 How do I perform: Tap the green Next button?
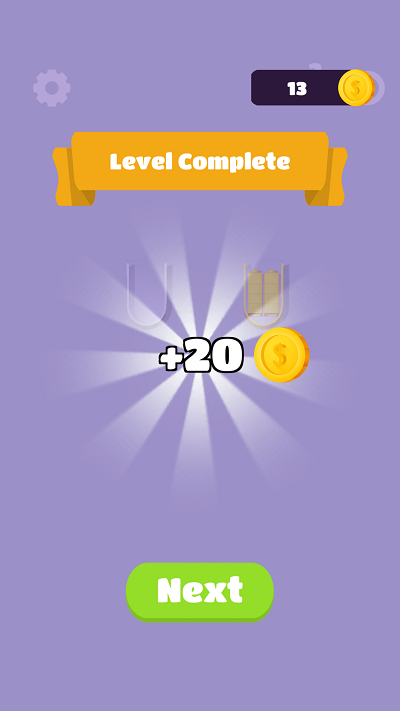pos(200,592)
